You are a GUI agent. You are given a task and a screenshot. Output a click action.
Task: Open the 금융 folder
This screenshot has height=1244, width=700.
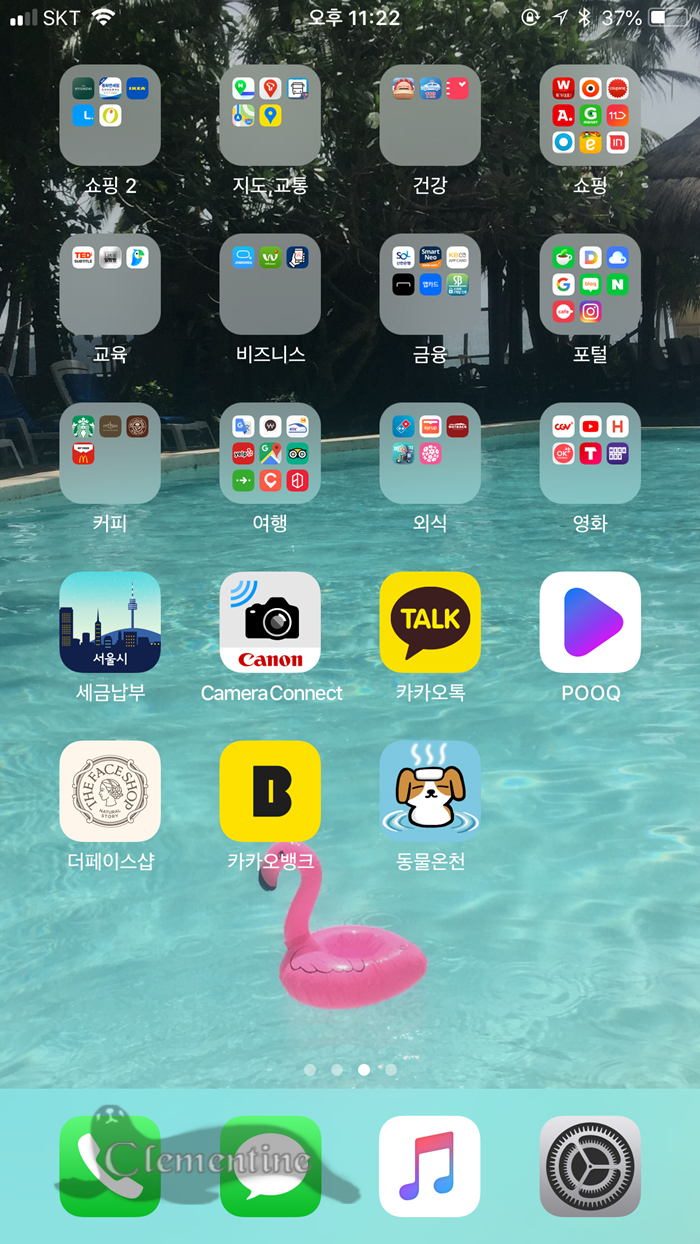[430, 284]
